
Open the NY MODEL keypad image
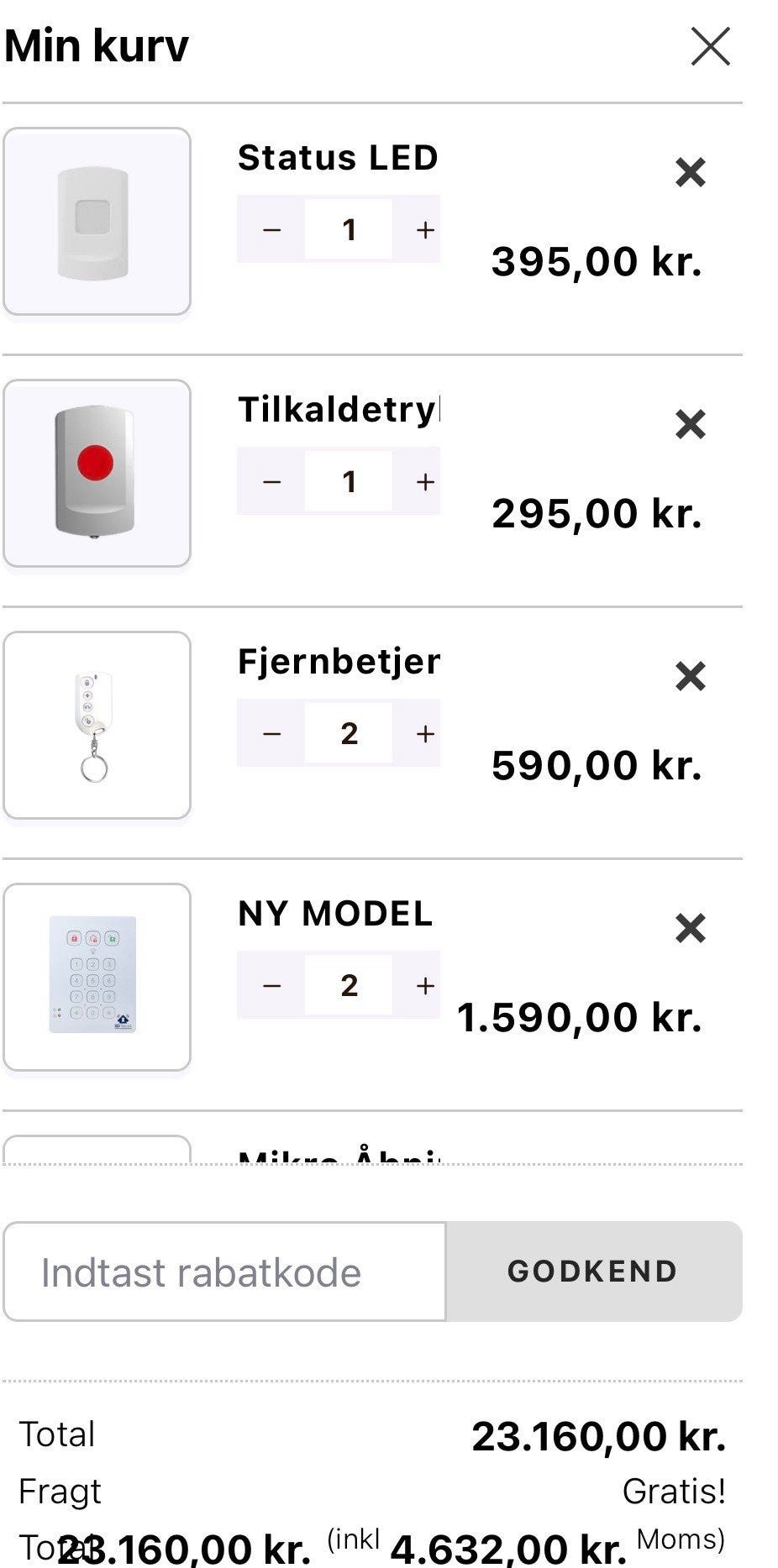(97, 977)
